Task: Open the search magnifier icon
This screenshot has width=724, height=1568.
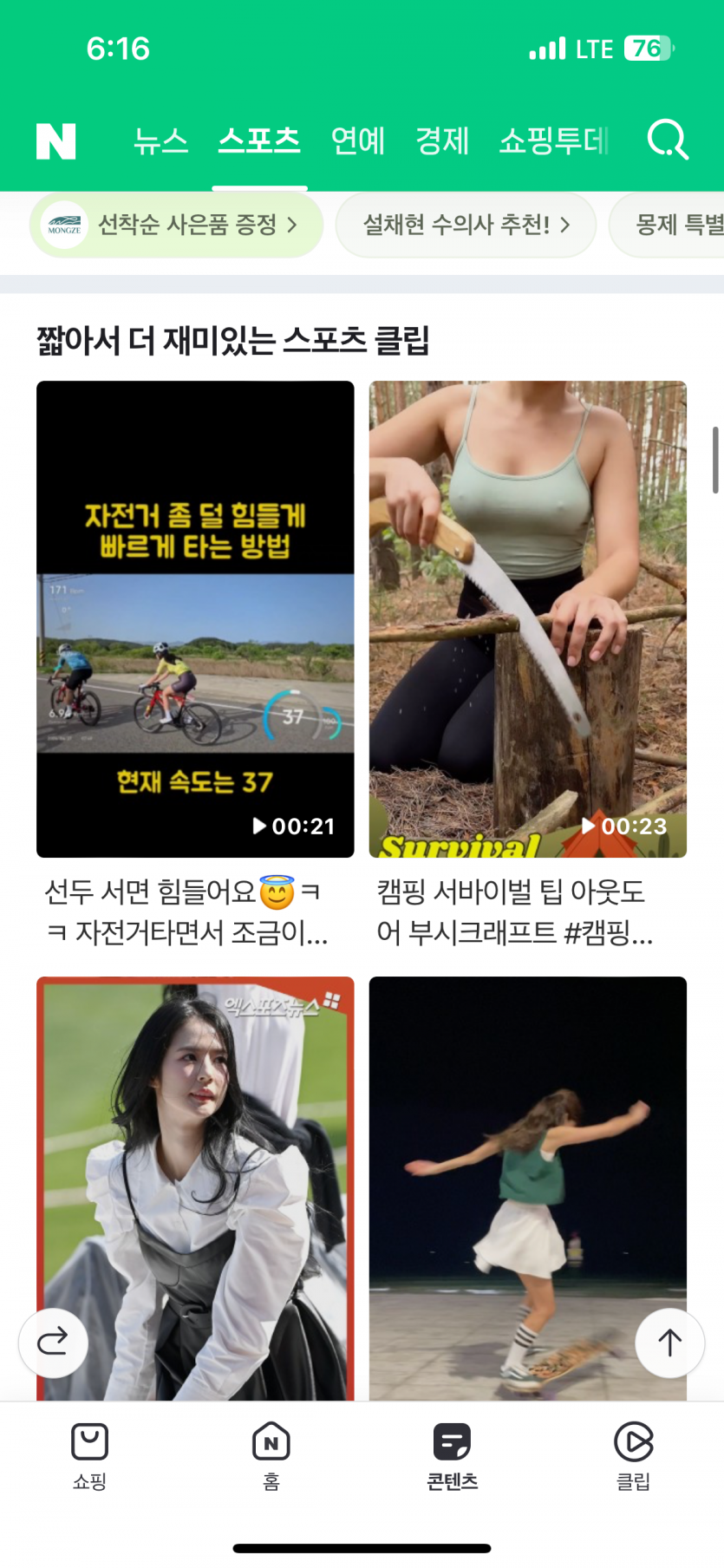Action: click(668, 140)
